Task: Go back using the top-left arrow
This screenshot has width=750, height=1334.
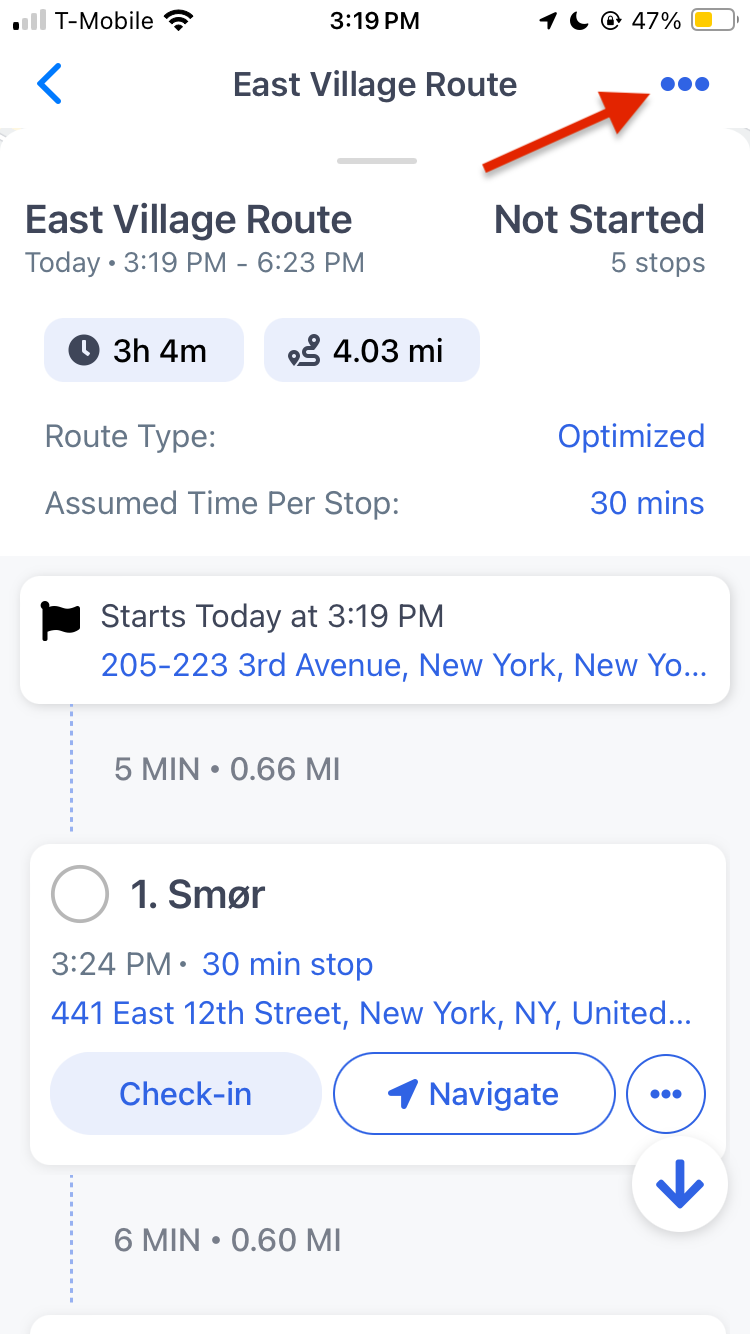Action: click(x=49, y=84)
